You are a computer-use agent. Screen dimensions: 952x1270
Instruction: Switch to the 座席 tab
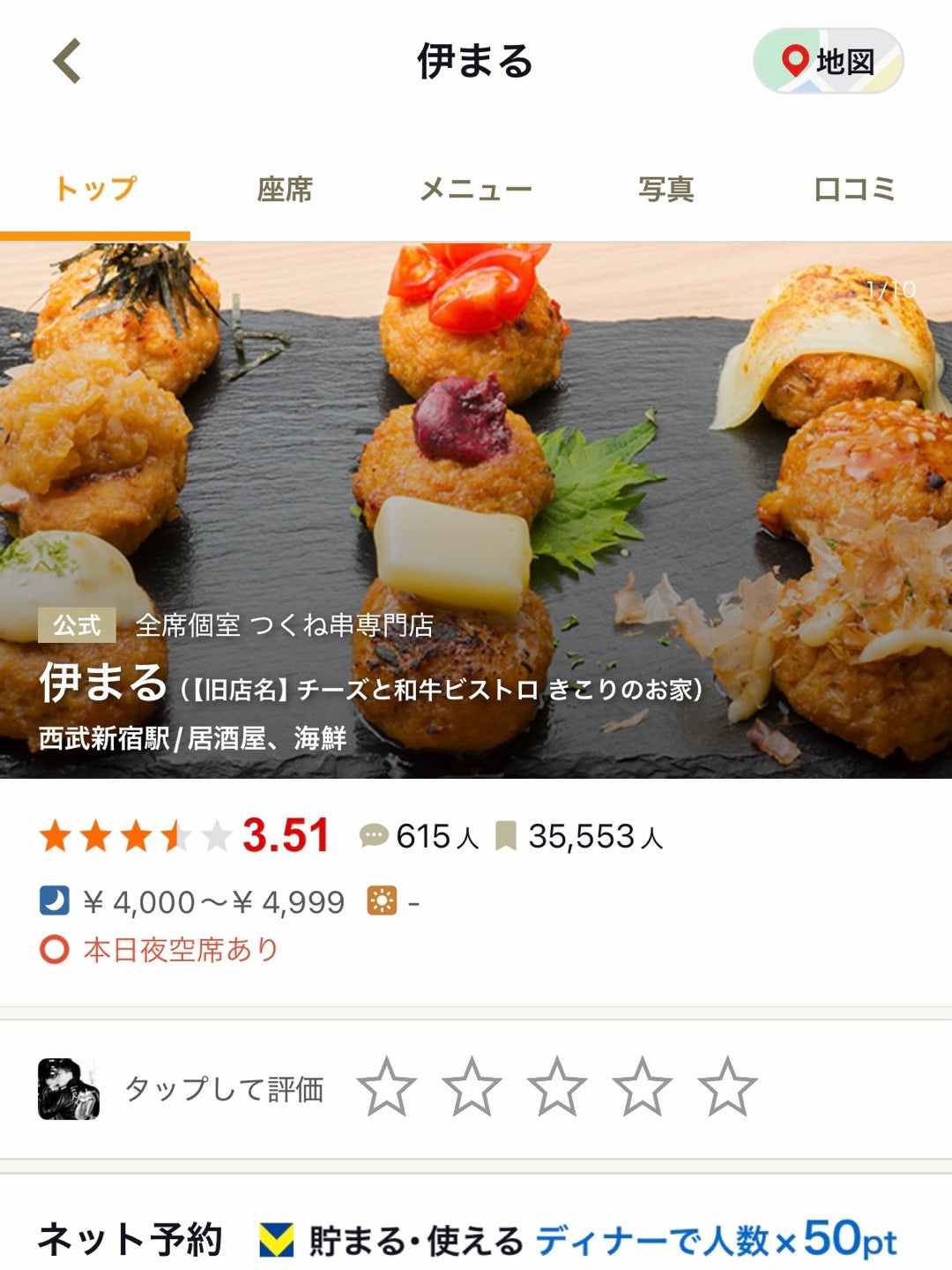point(285,189)
